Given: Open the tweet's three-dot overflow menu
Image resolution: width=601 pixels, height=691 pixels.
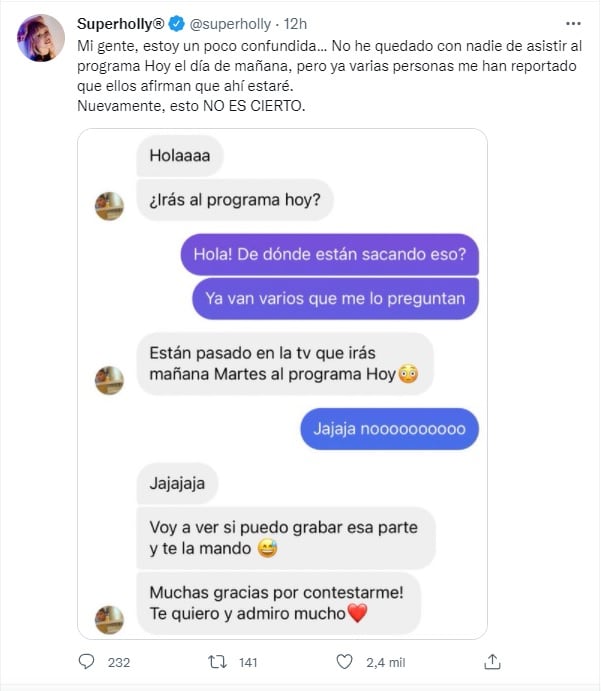Looking at the screenshot, I should pos(572,22).
